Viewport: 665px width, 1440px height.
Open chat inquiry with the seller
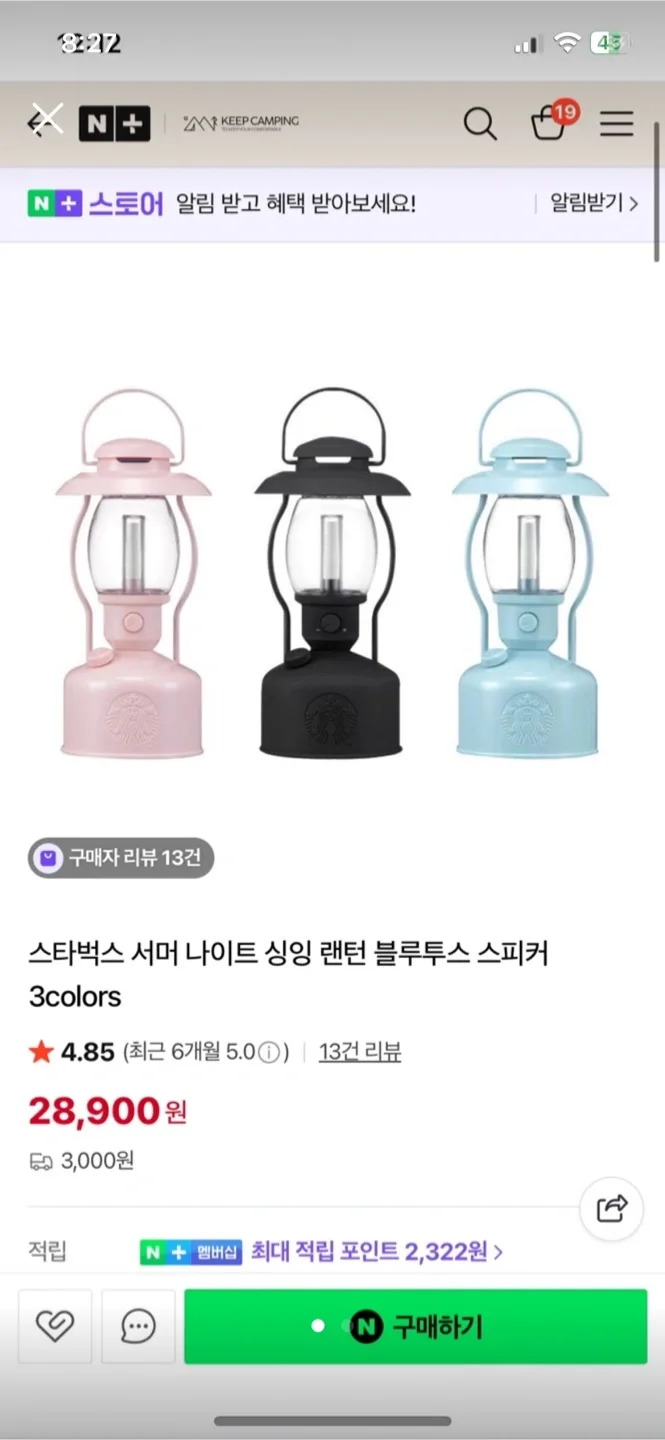click(138, 1326)
